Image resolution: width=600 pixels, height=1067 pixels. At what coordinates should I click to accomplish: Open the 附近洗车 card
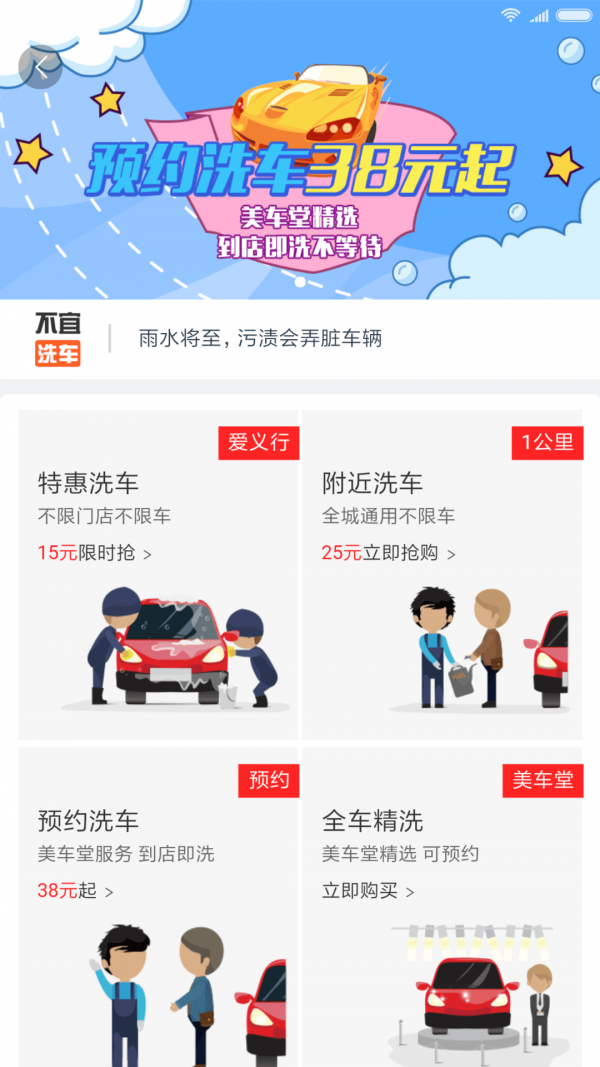click(x=442, y=575)
